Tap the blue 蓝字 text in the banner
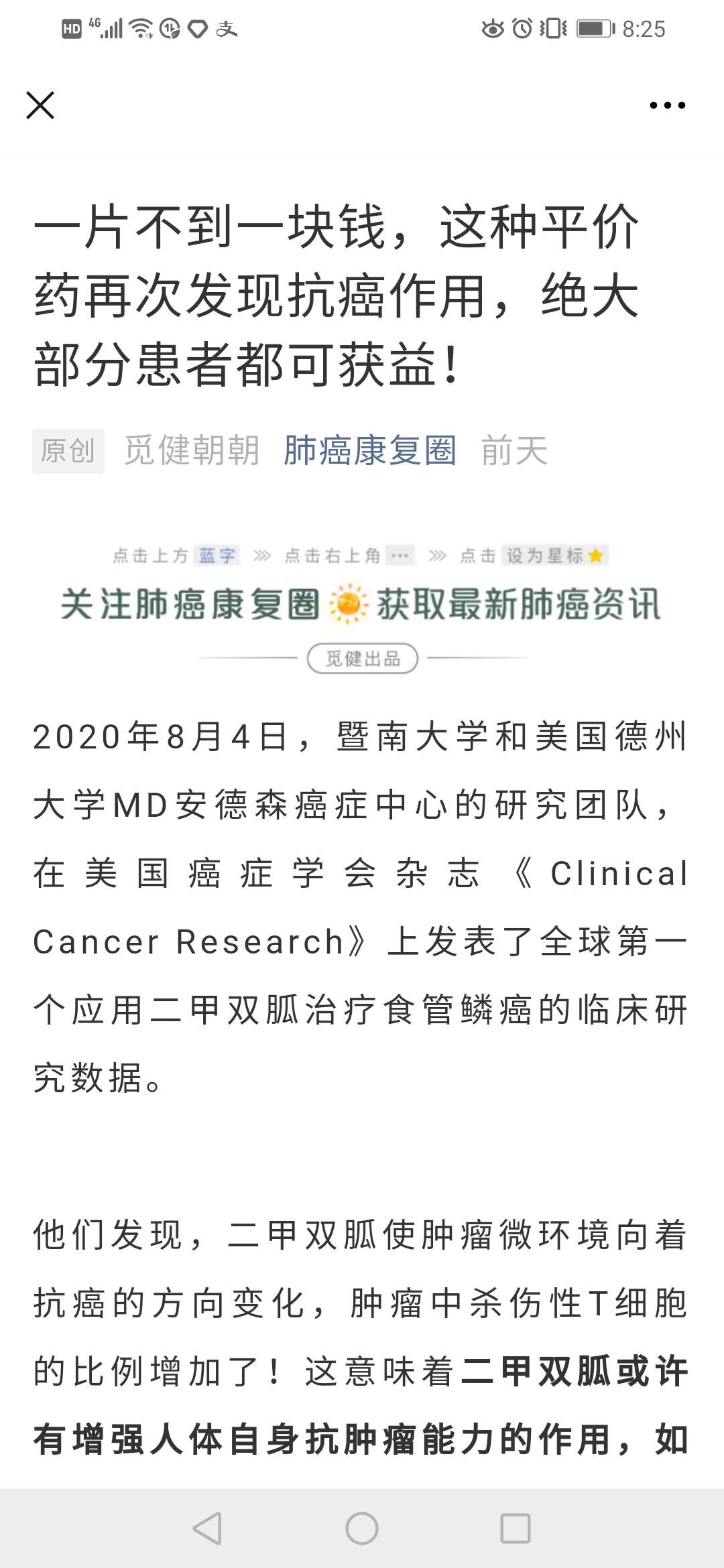This screenshot has width=724, height=1568. click(216, 555)
